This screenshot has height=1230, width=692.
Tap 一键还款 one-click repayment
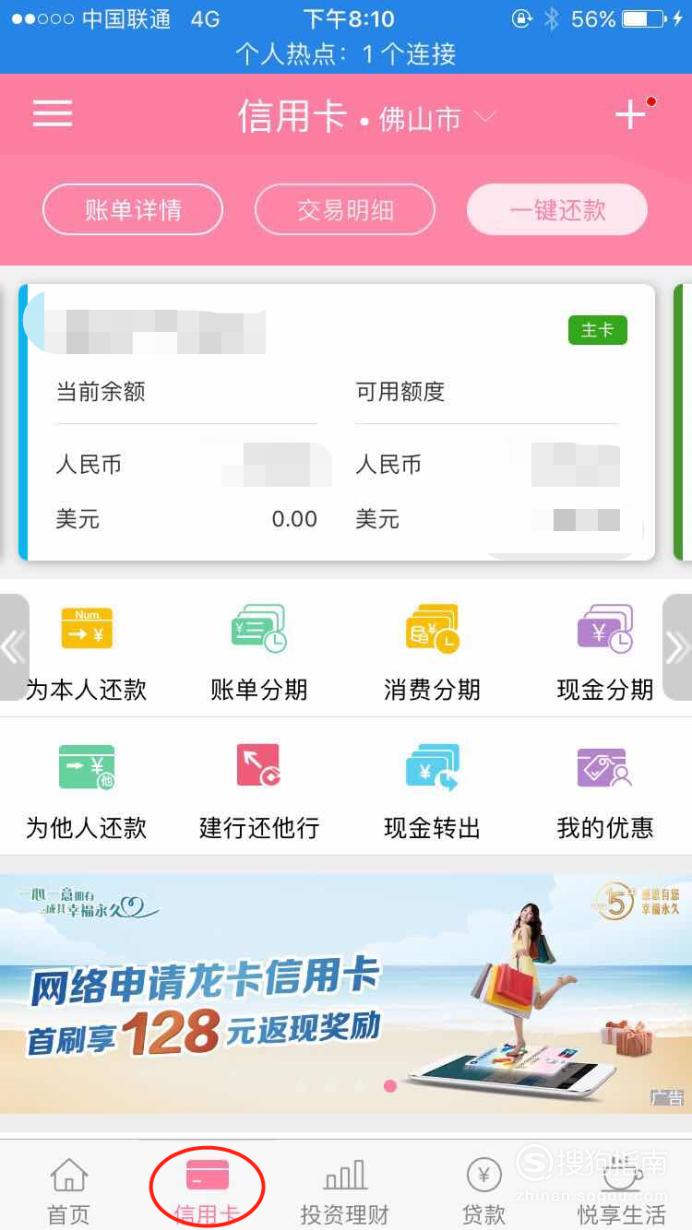coord(557,210)
